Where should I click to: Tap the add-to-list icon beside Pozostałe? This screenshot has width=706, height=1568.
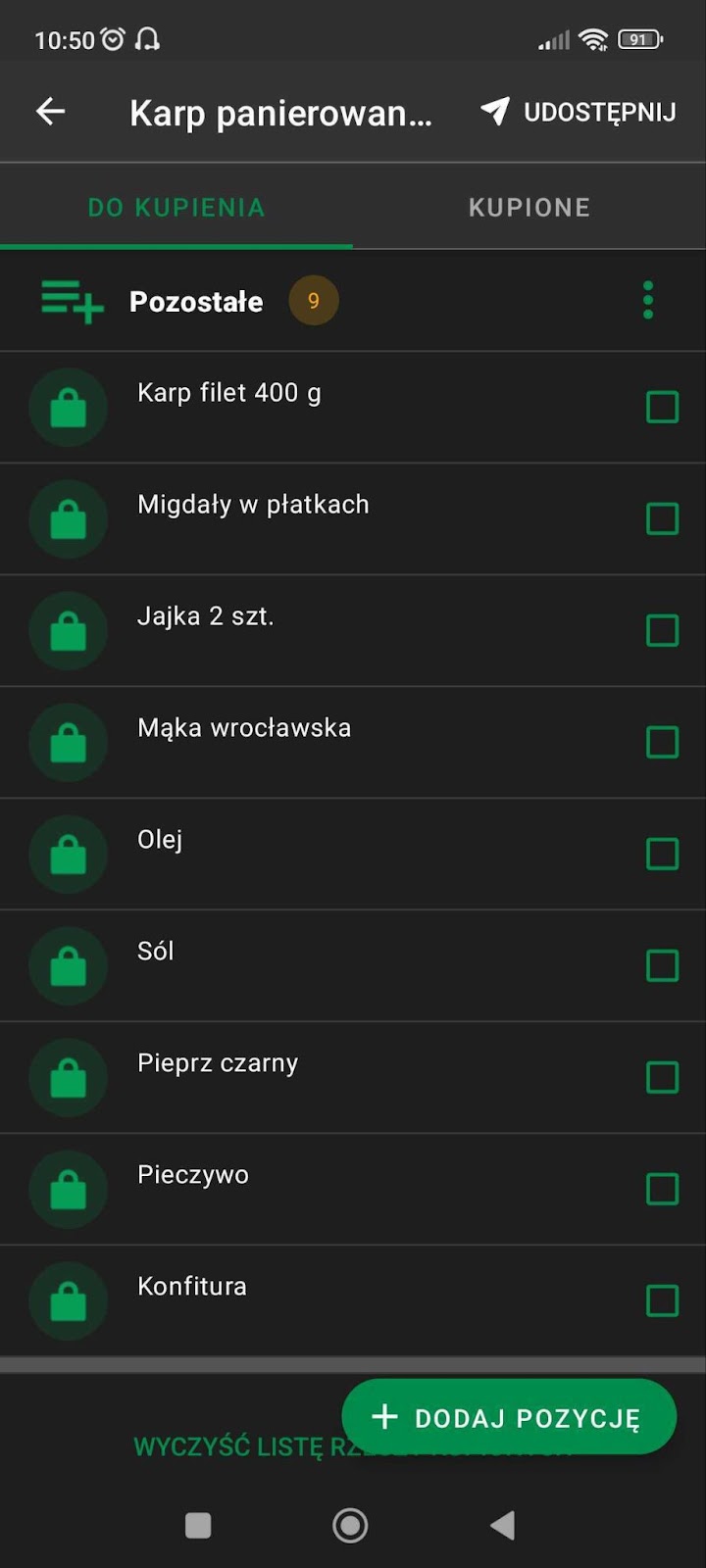click(x=72, y=300)
